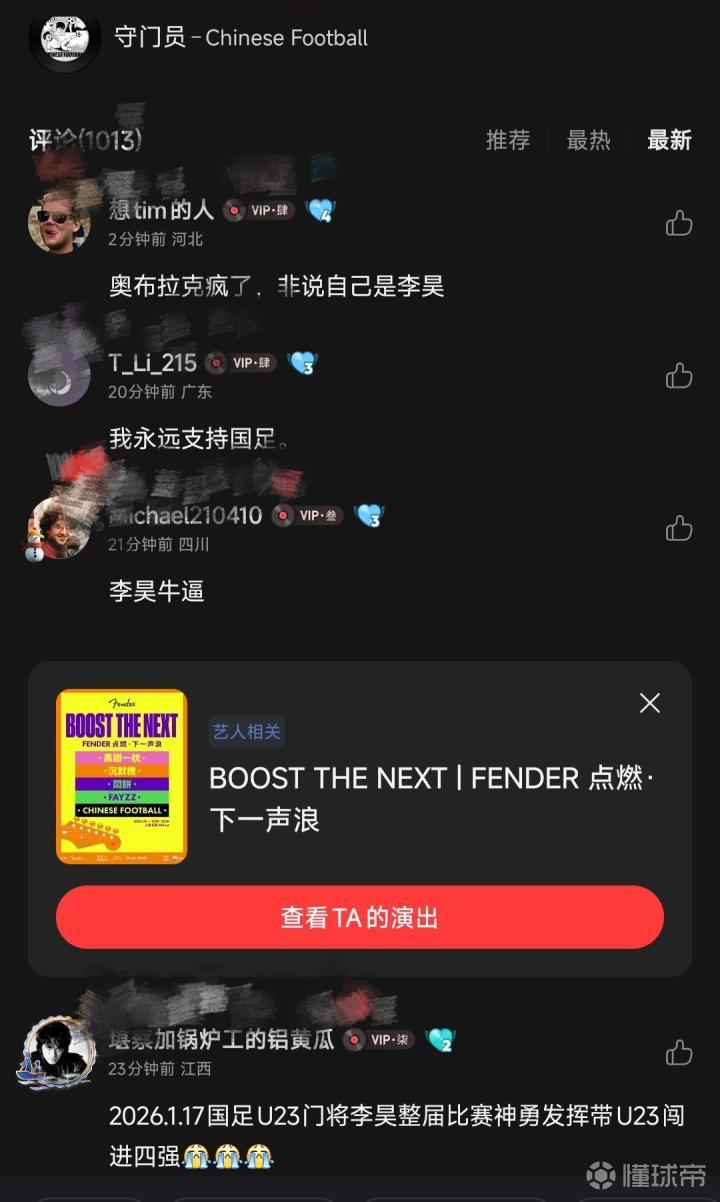Open T_Li_215's profile avatar
Viewport: 720px width, 1202px height.
click(x=59, y=376)
